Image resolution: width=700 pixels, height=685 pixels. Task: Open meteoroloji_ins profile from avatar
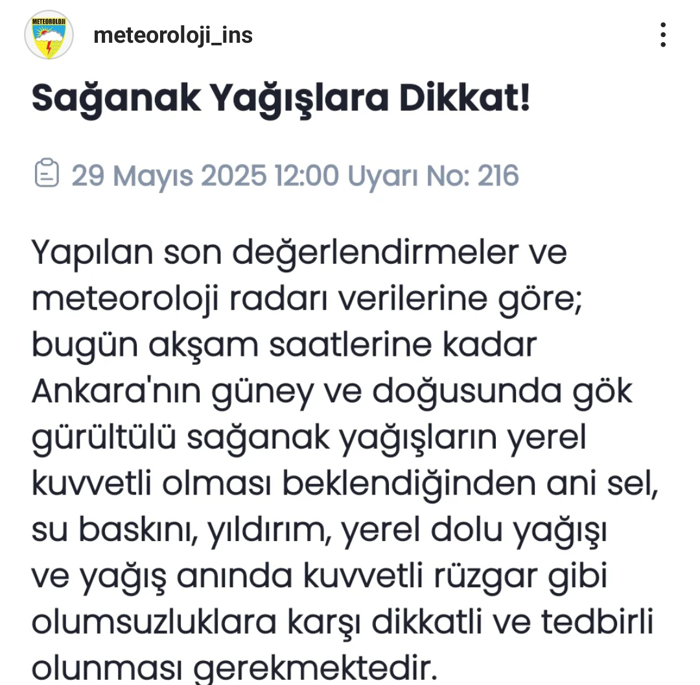[48, 35]
